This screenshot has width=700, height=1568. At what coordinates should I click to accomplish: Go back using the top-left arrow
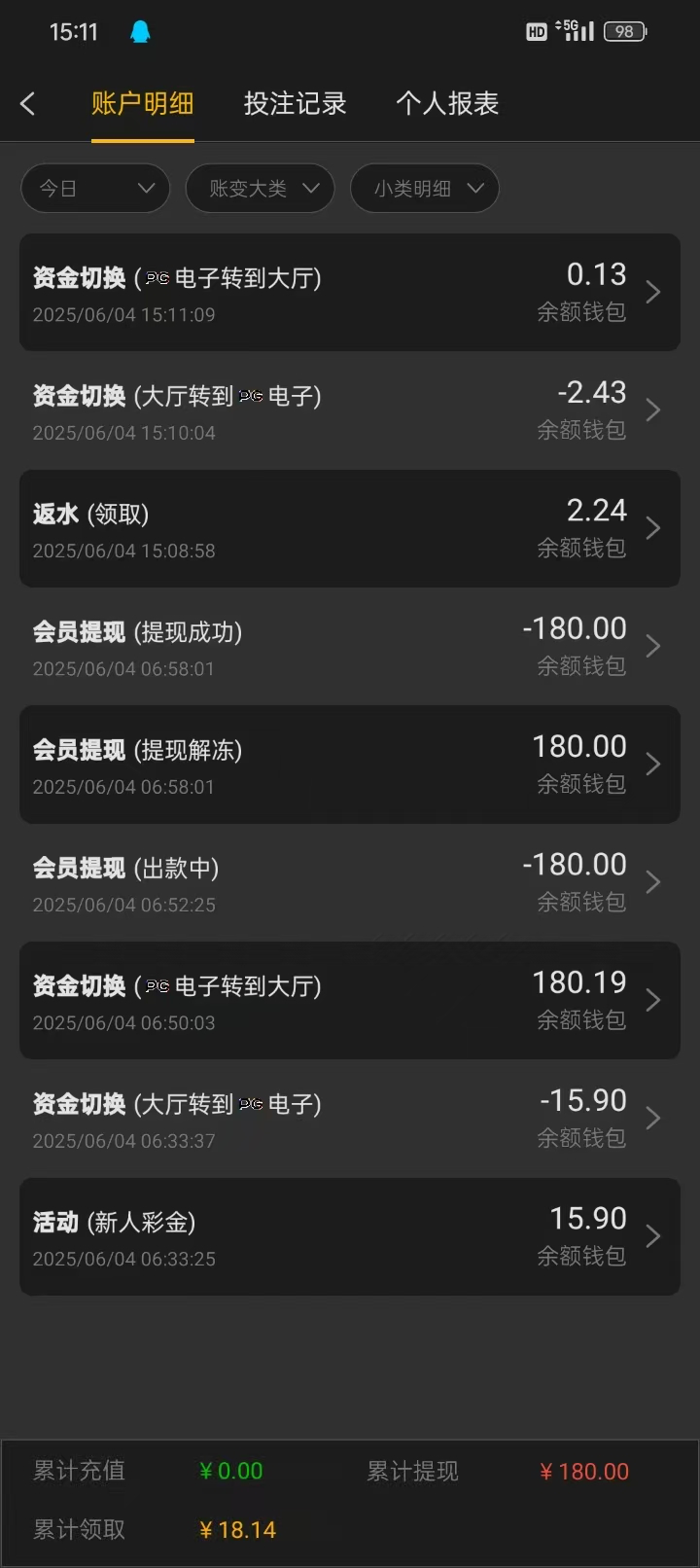(27, 104)
